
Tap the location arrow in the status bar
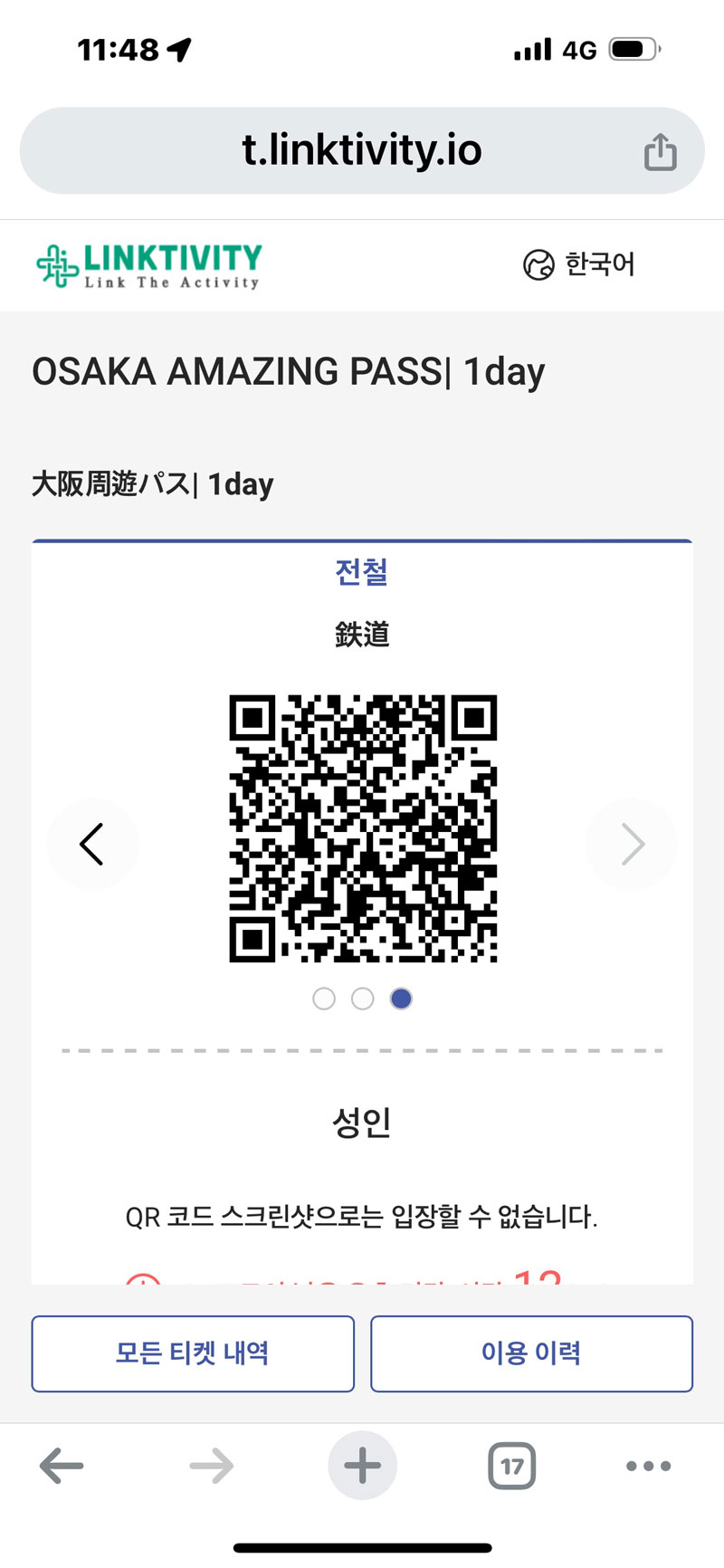tap(177, 50)
